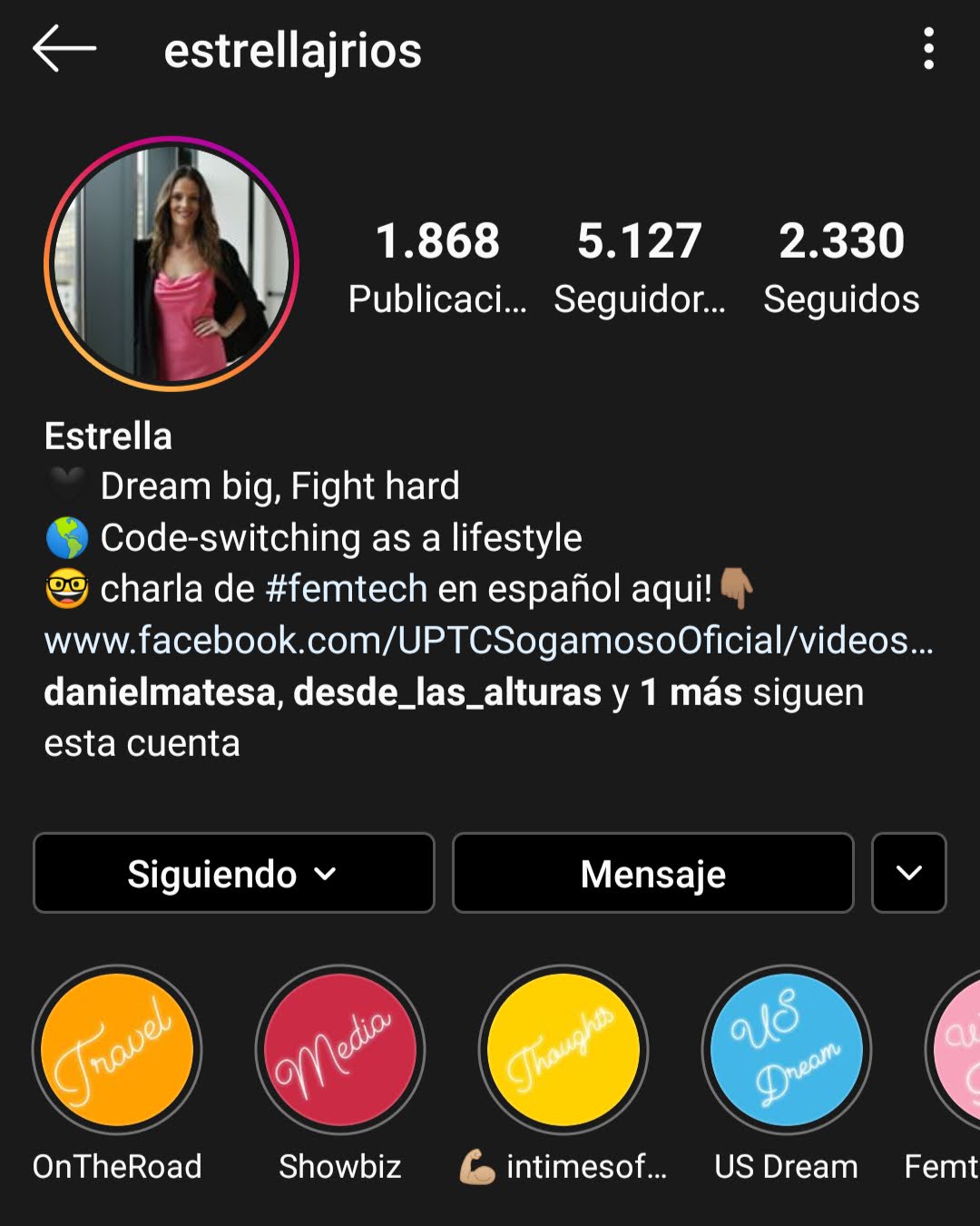Go back using the arrow icon
Image resolution: width=980 pixels, height=1226 pixels.
point(64,49)
